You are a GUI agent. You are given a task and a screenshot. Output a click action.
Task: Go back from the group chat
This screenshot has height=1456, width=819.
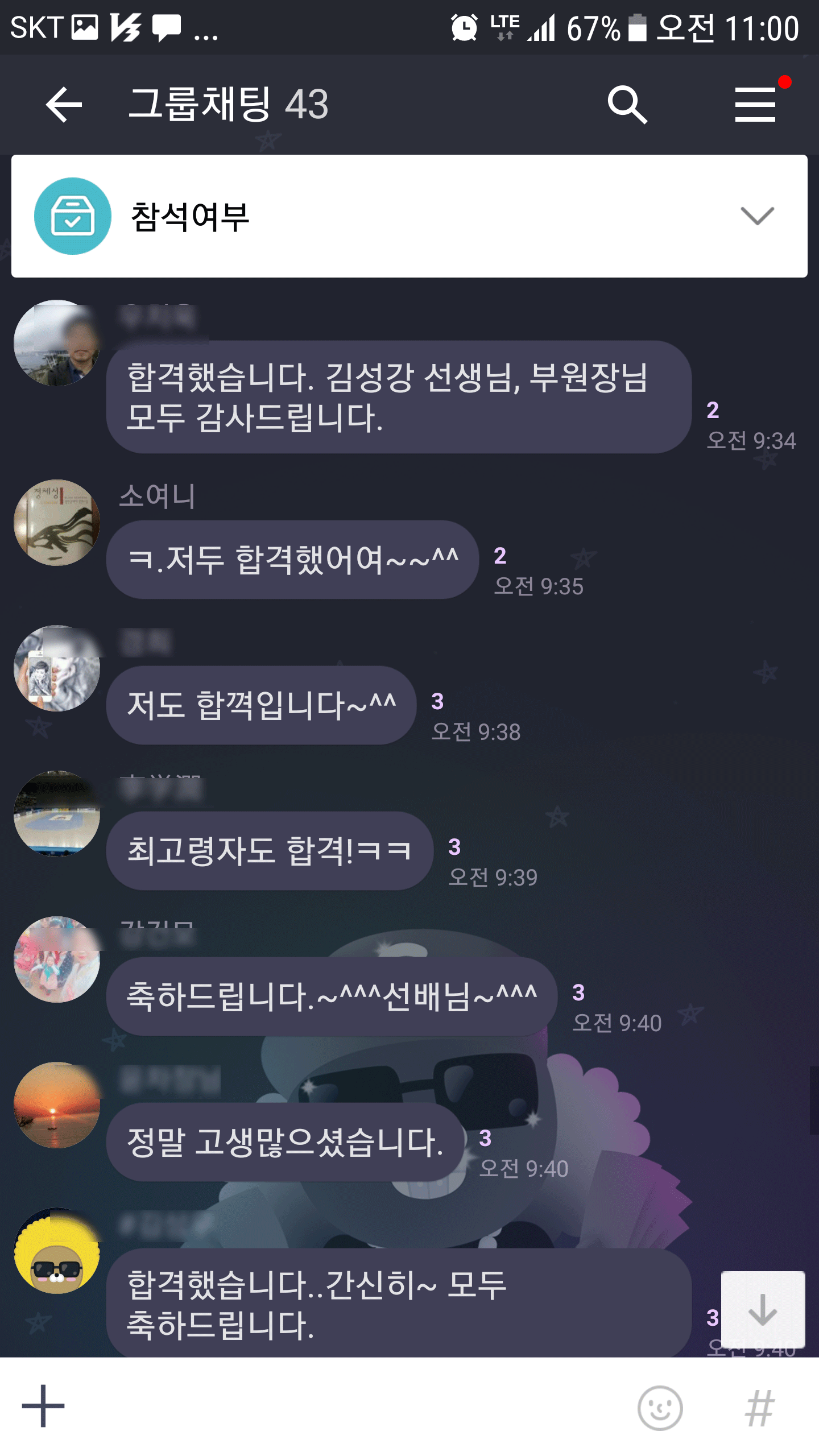click(64, 105)
